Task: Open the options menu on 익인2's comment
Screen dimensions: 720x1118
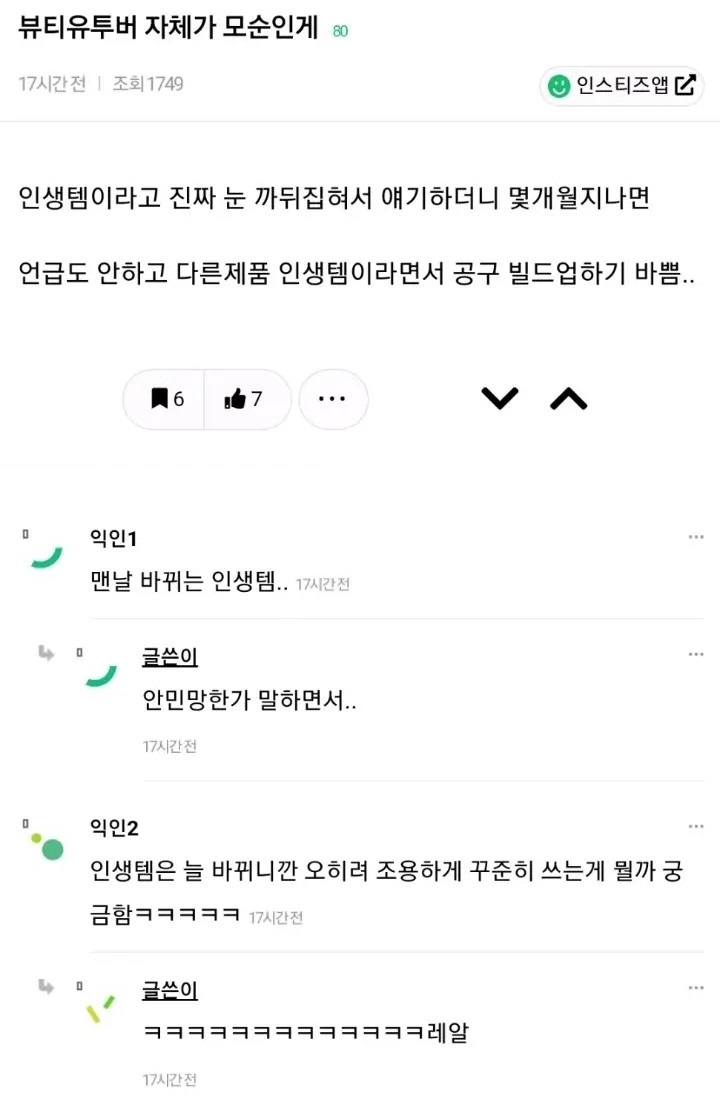Action: click(x=696, y=827)
